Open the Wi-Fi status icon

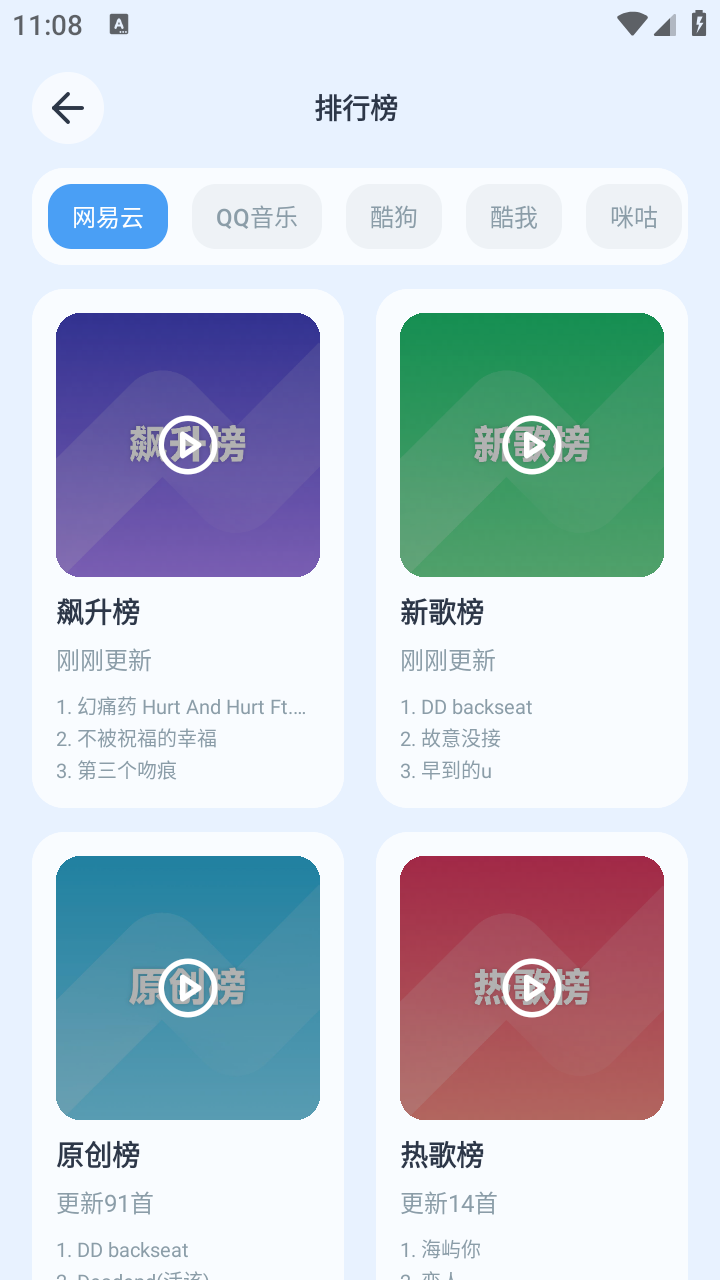point(631,25)
